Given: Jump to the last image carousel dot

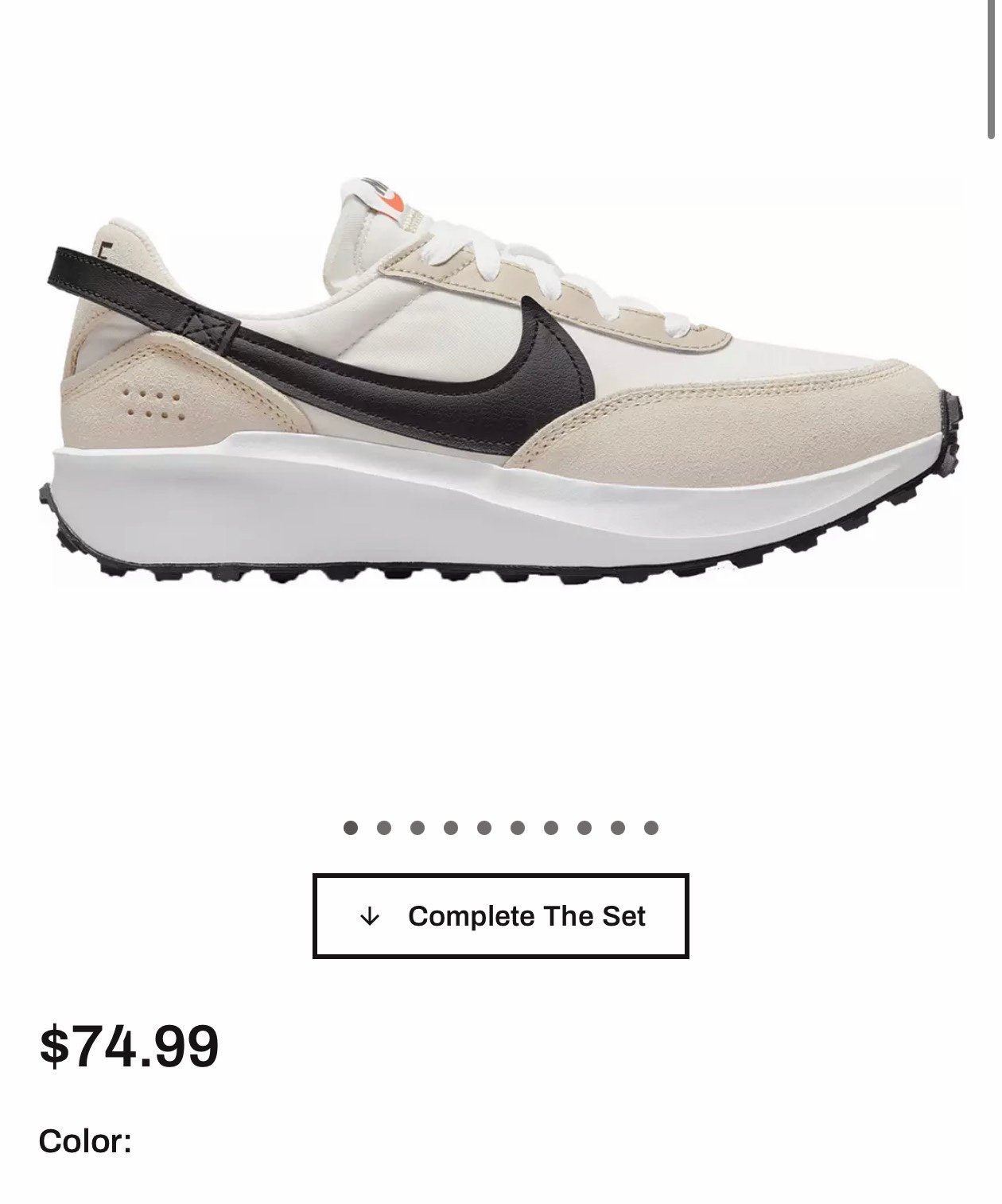Looking at the screenshot, I should tap(651, 828).
